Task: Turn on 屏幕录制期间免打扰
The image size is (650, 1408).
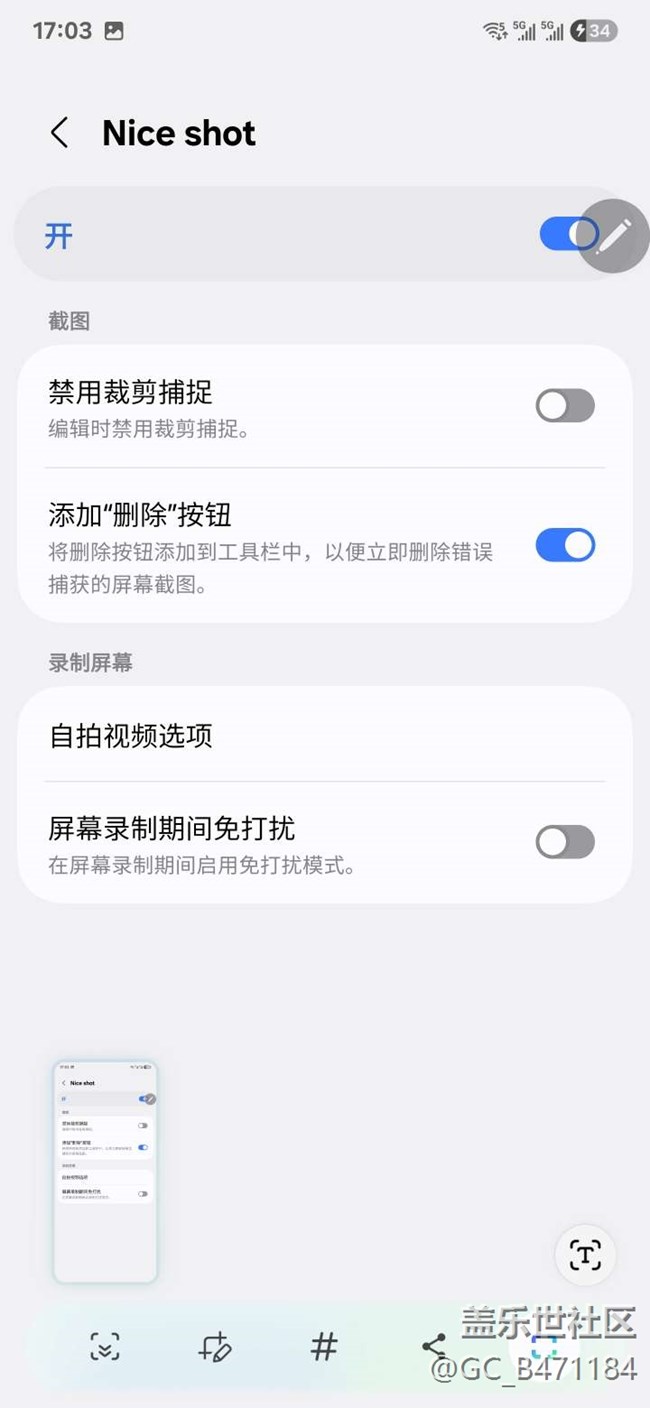Action: click(x=565, y=842)
